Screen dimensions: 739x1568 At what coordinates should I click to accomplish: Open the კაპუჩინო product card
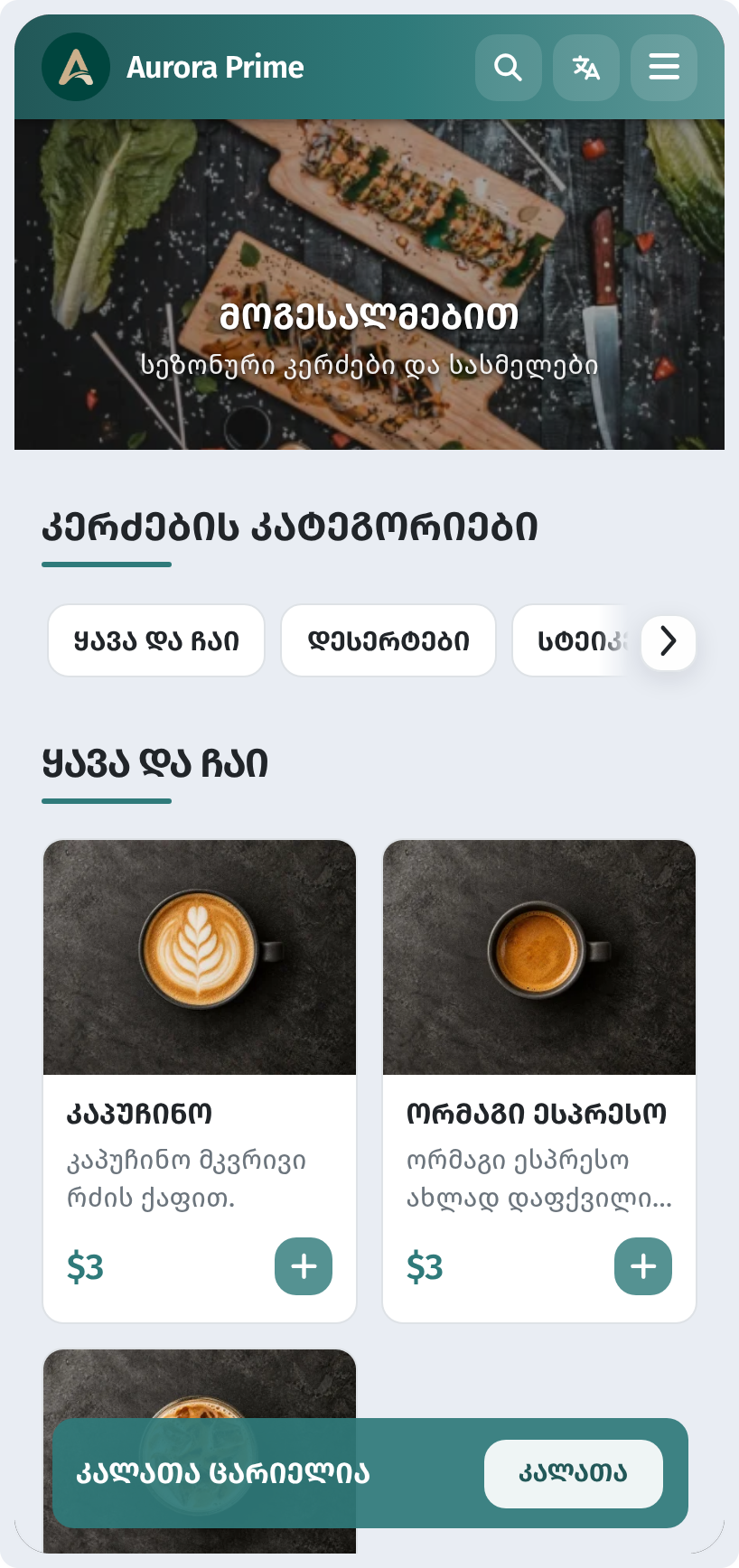200,1081
